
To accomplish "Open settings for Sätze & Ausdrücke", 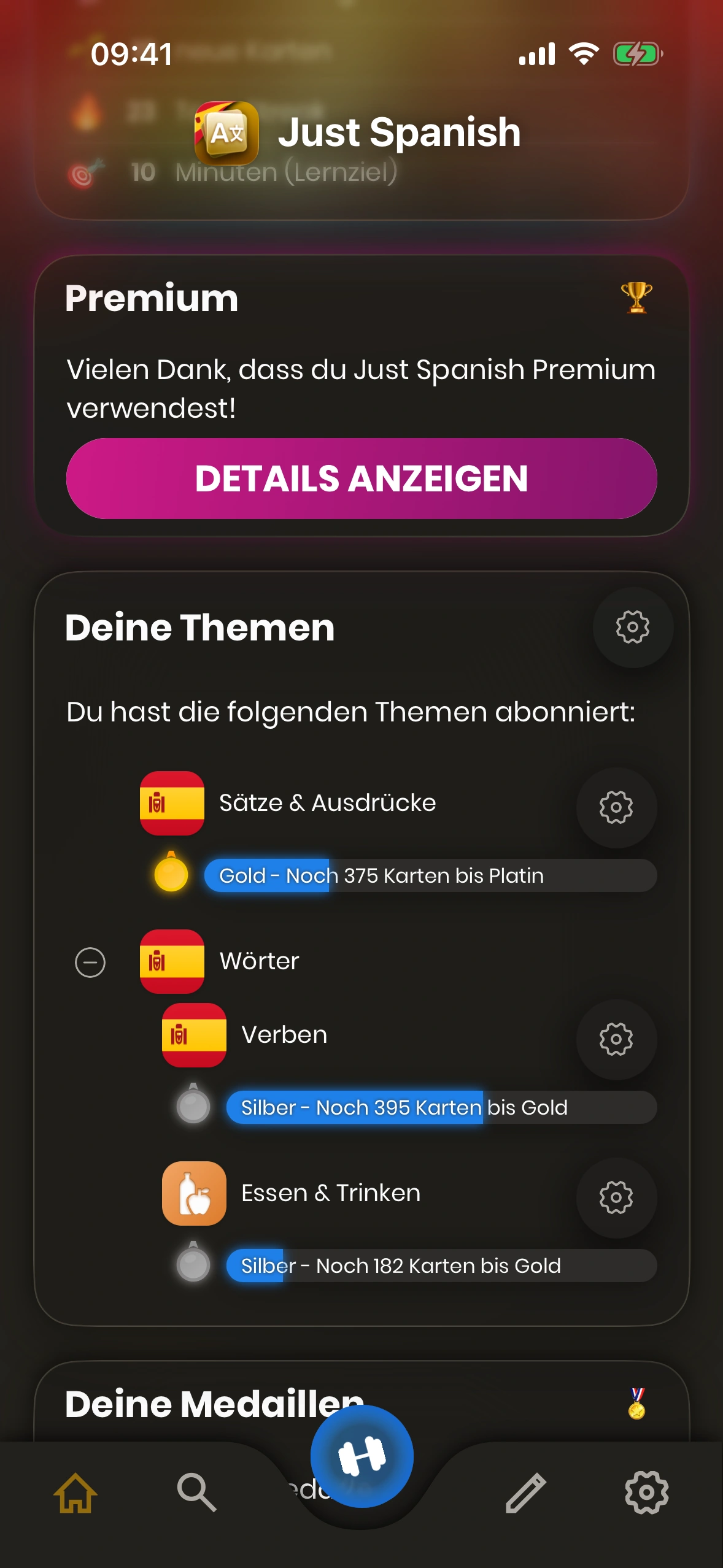I will (x=616, y=807).
